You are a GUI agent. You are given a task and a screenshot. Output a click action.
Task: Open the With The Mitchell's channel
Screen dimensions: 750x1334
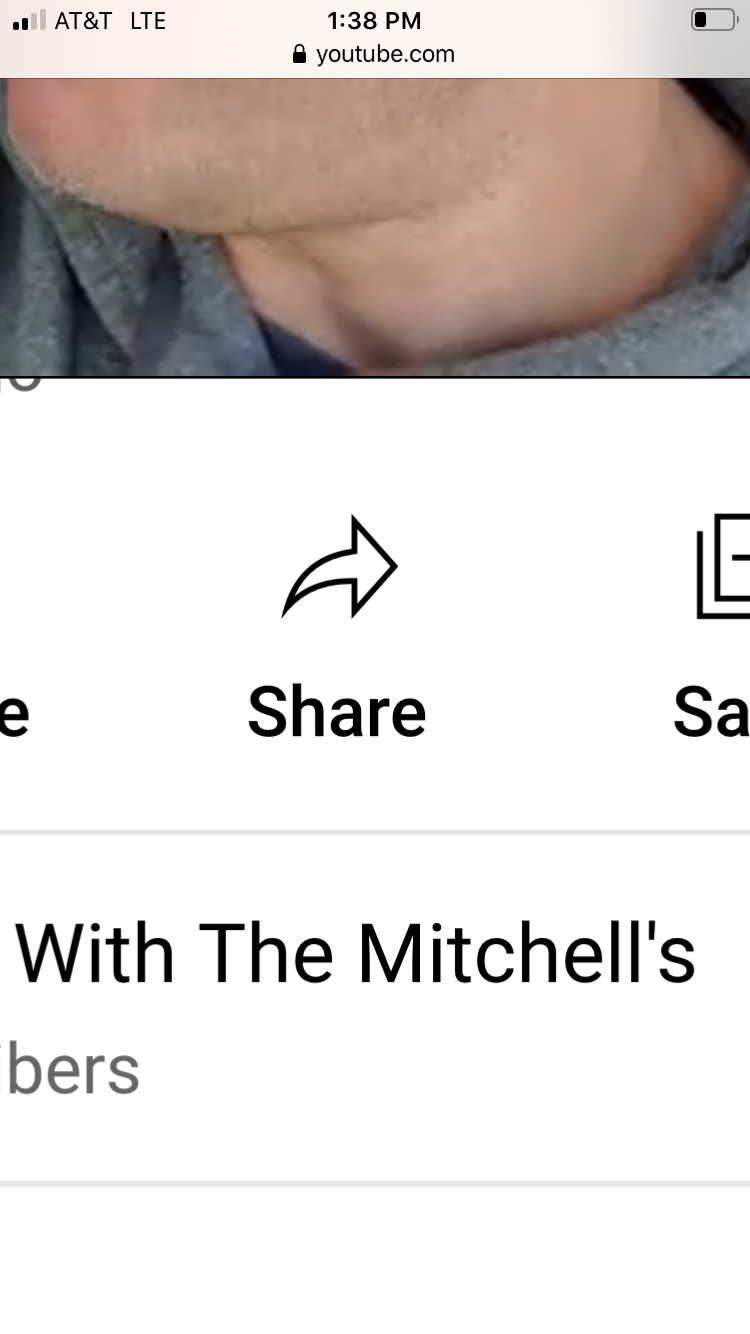pyautogui.click(x=355, y=953)
